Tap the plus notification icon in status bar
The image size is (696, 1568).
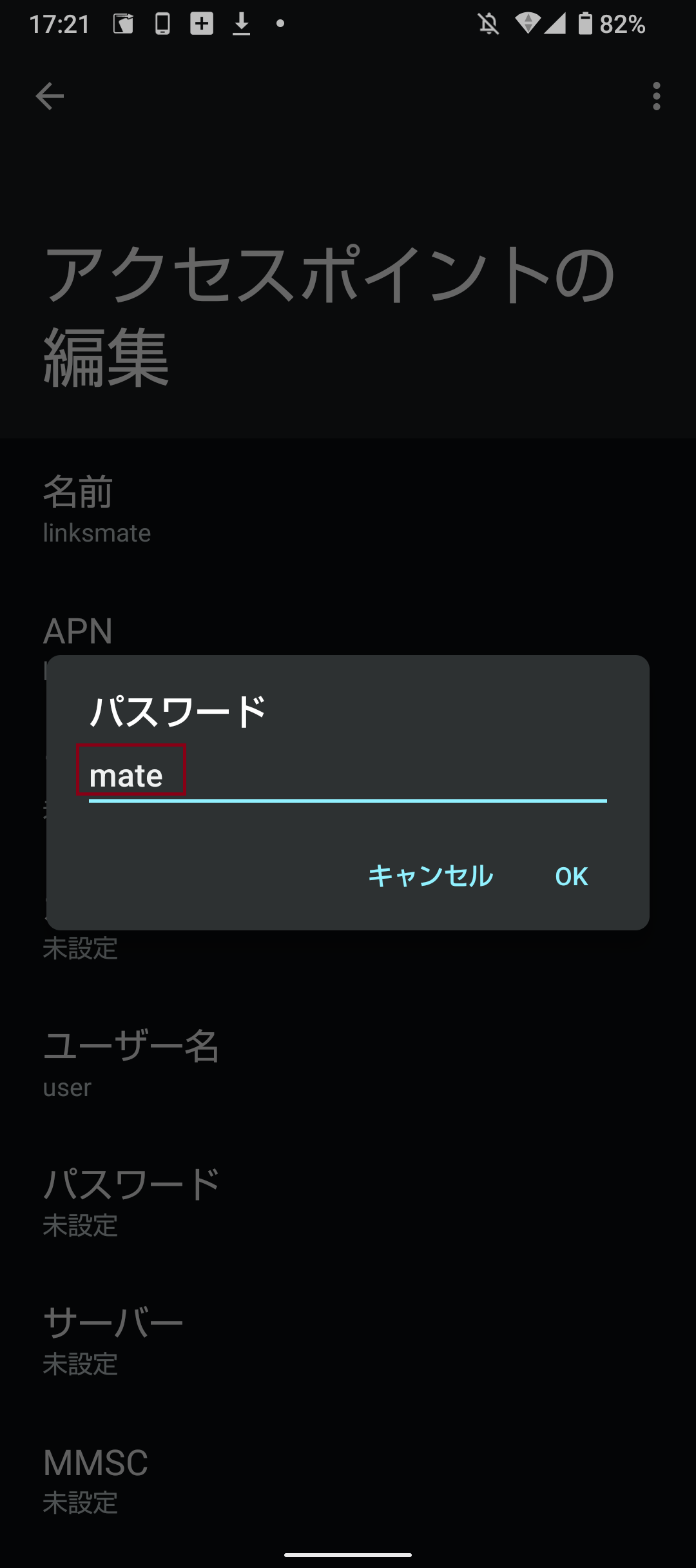201,24
